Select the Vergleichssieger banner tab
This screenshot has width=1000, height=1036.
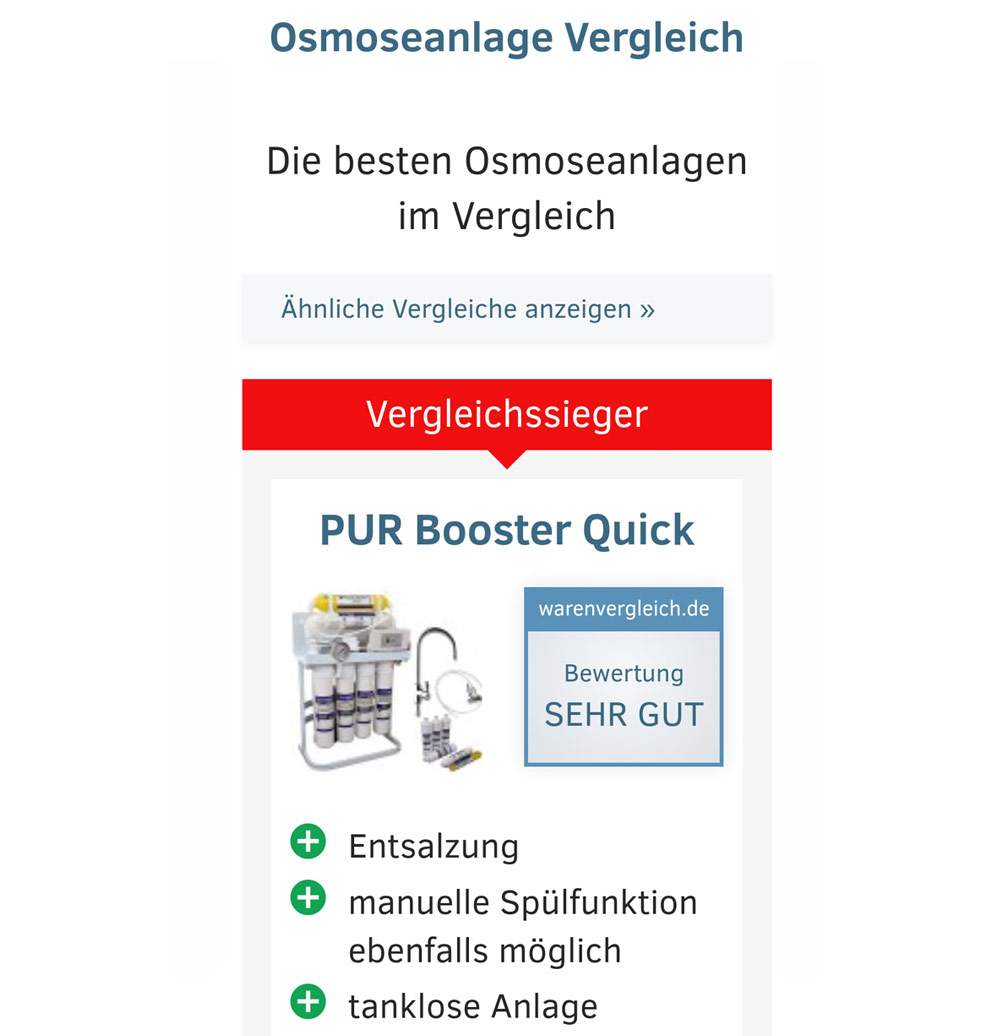pyautogui.click(x=507, y=413)
